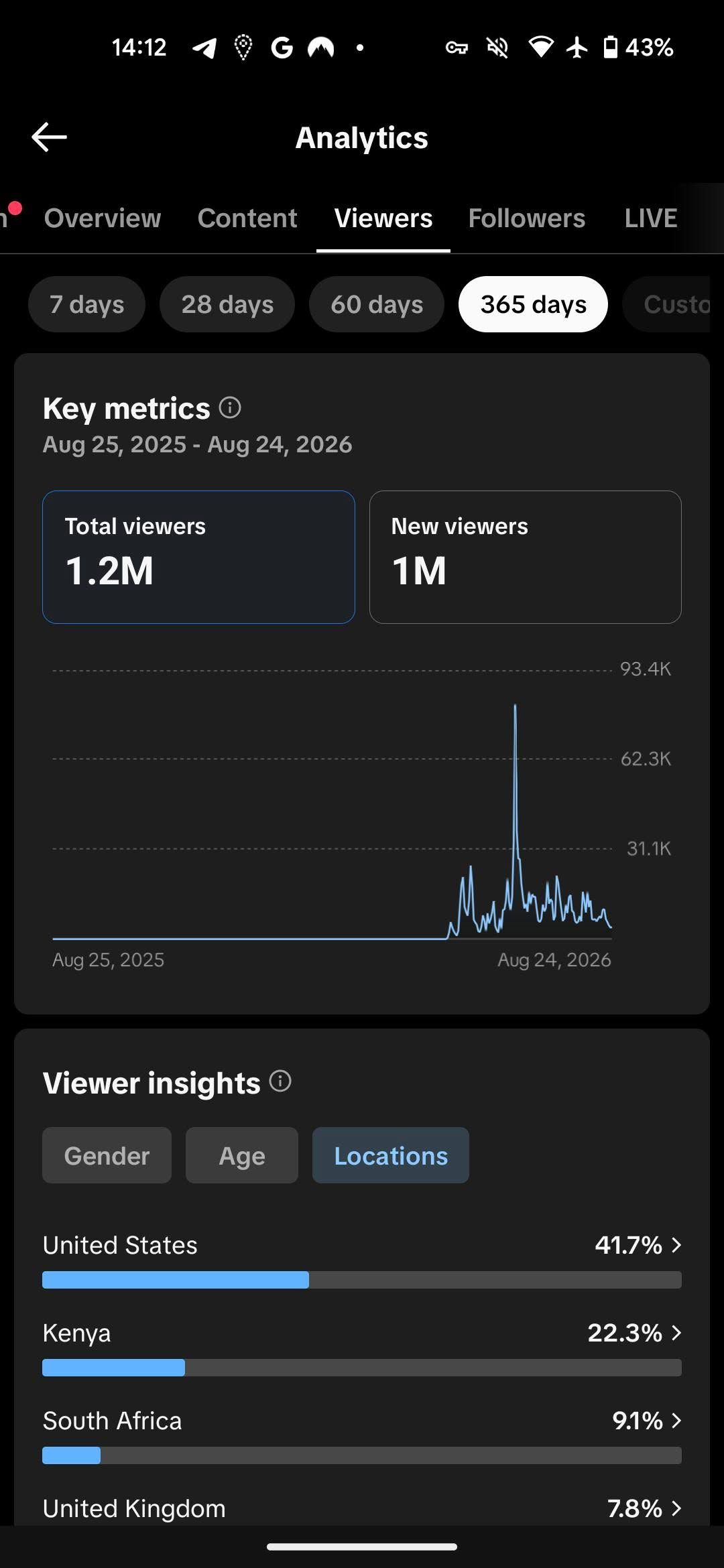Open the Viewer insights info icon
Image resolution: width=724 pixels, height=1568 pixels.
tap(280, 1081)
